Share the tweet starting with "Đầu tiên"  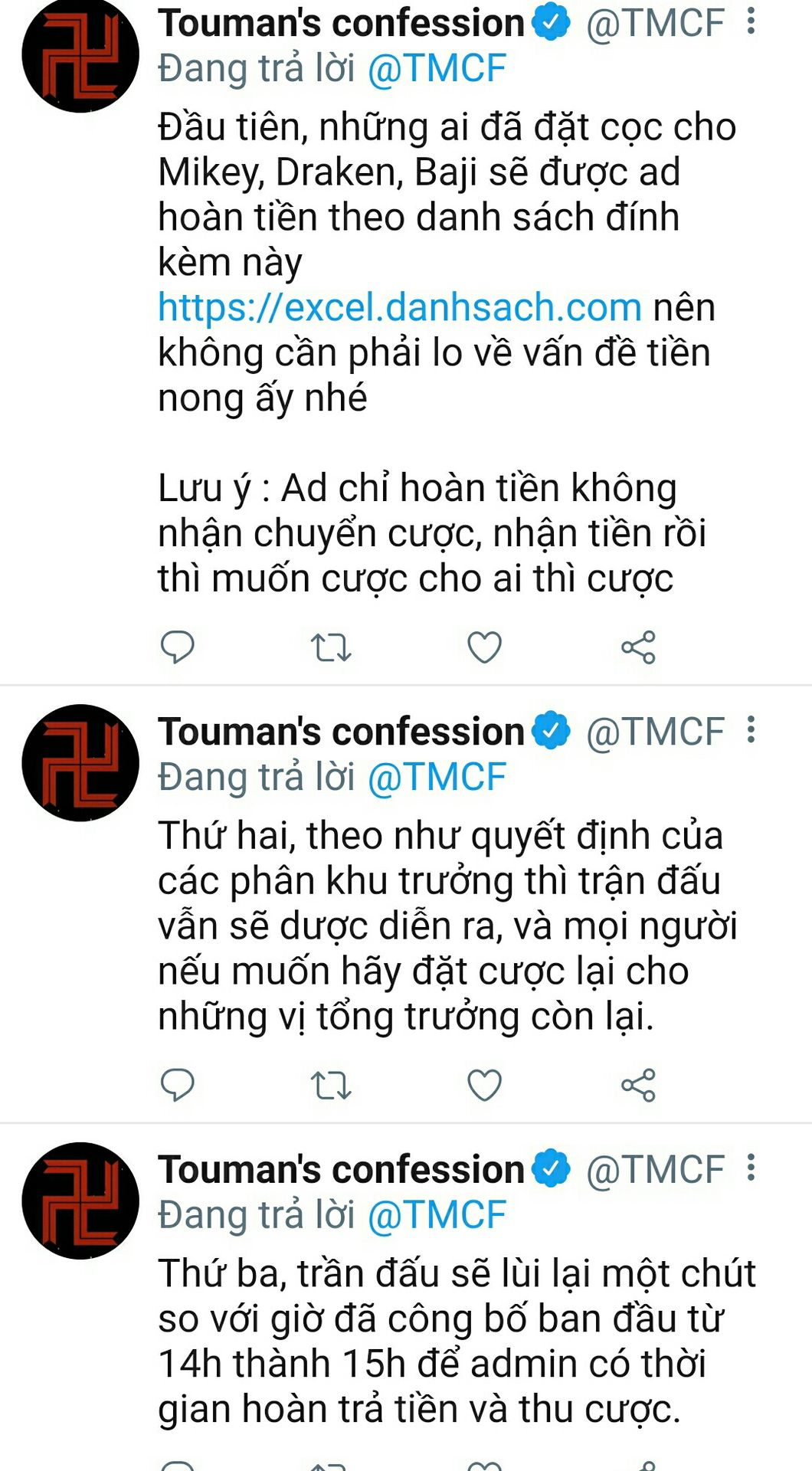638,647
